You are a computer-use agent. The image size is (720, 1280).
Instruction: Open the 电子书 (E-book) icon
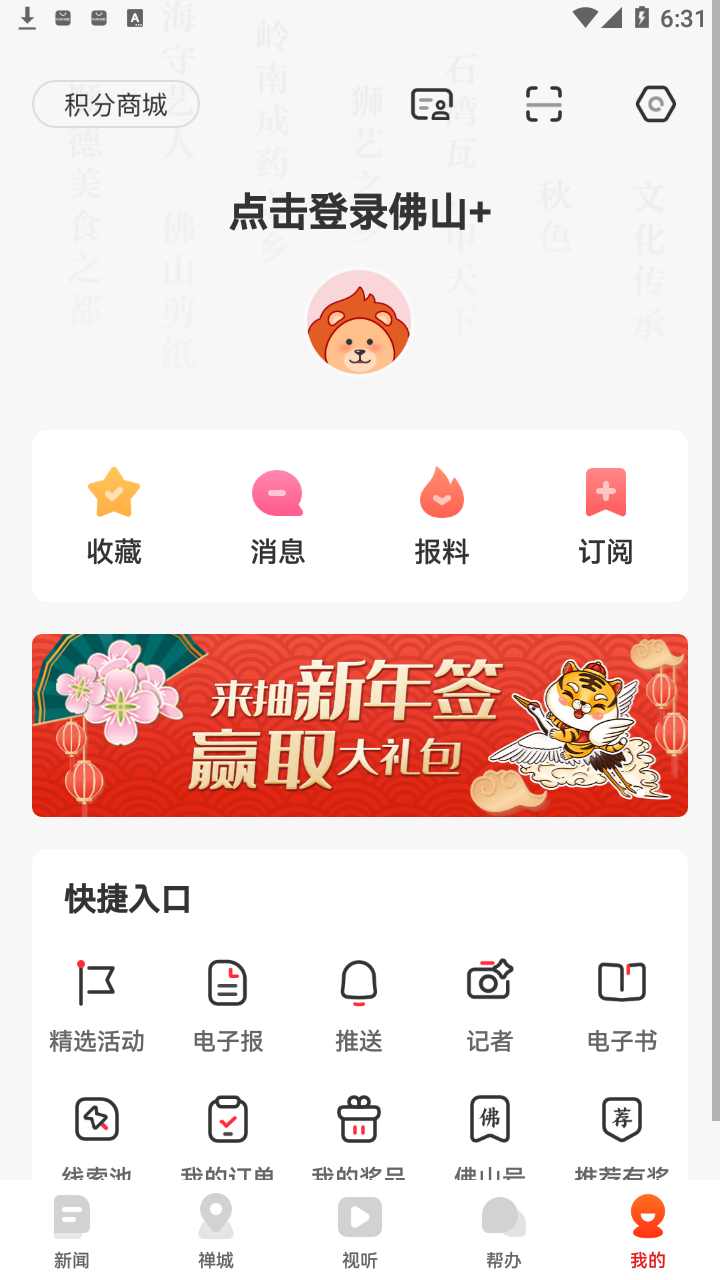pos(622,982)
